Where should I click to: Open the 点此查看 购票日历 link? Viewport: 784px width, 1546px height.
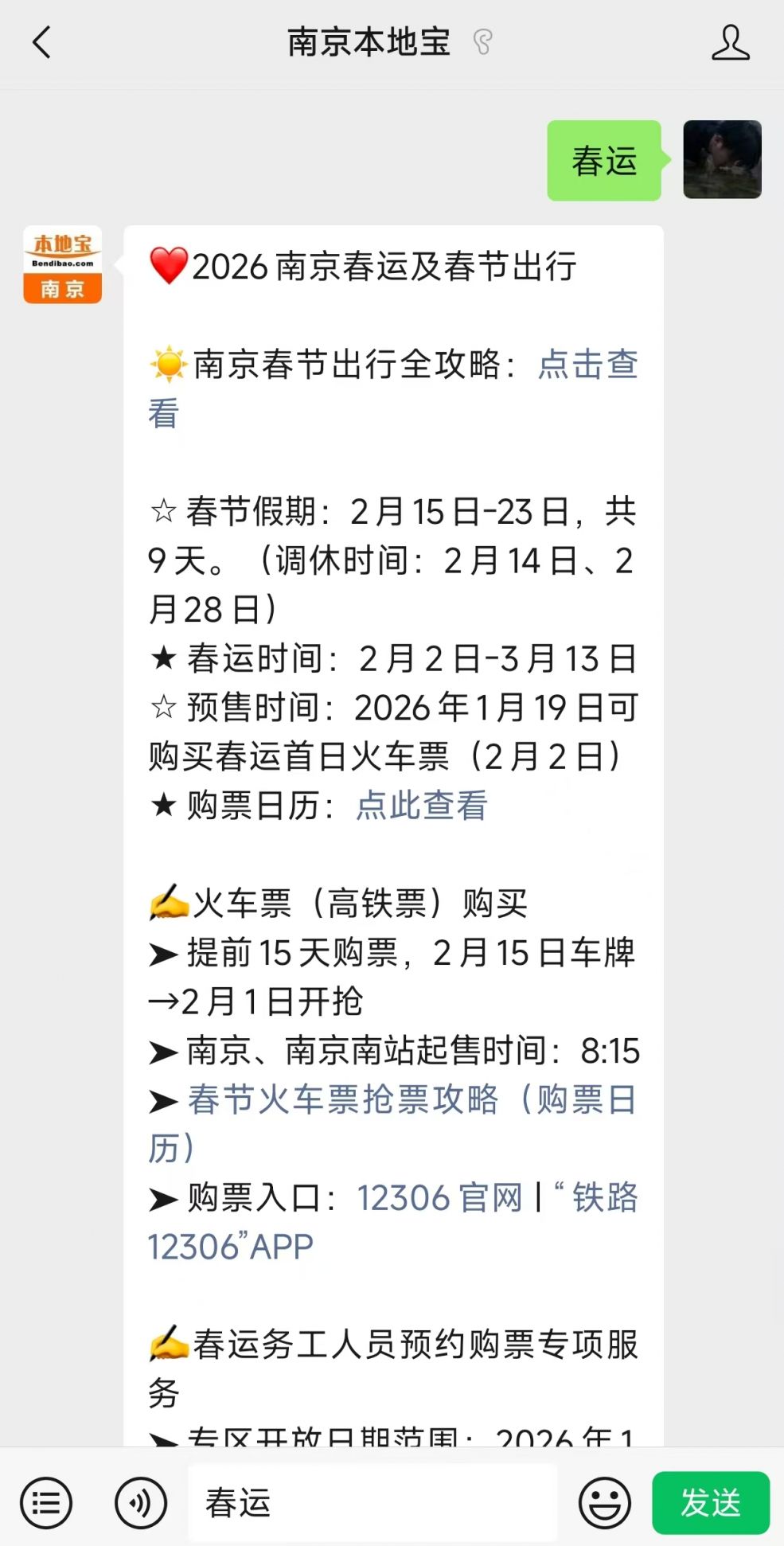pyautogui.click(x=421, y=805)
